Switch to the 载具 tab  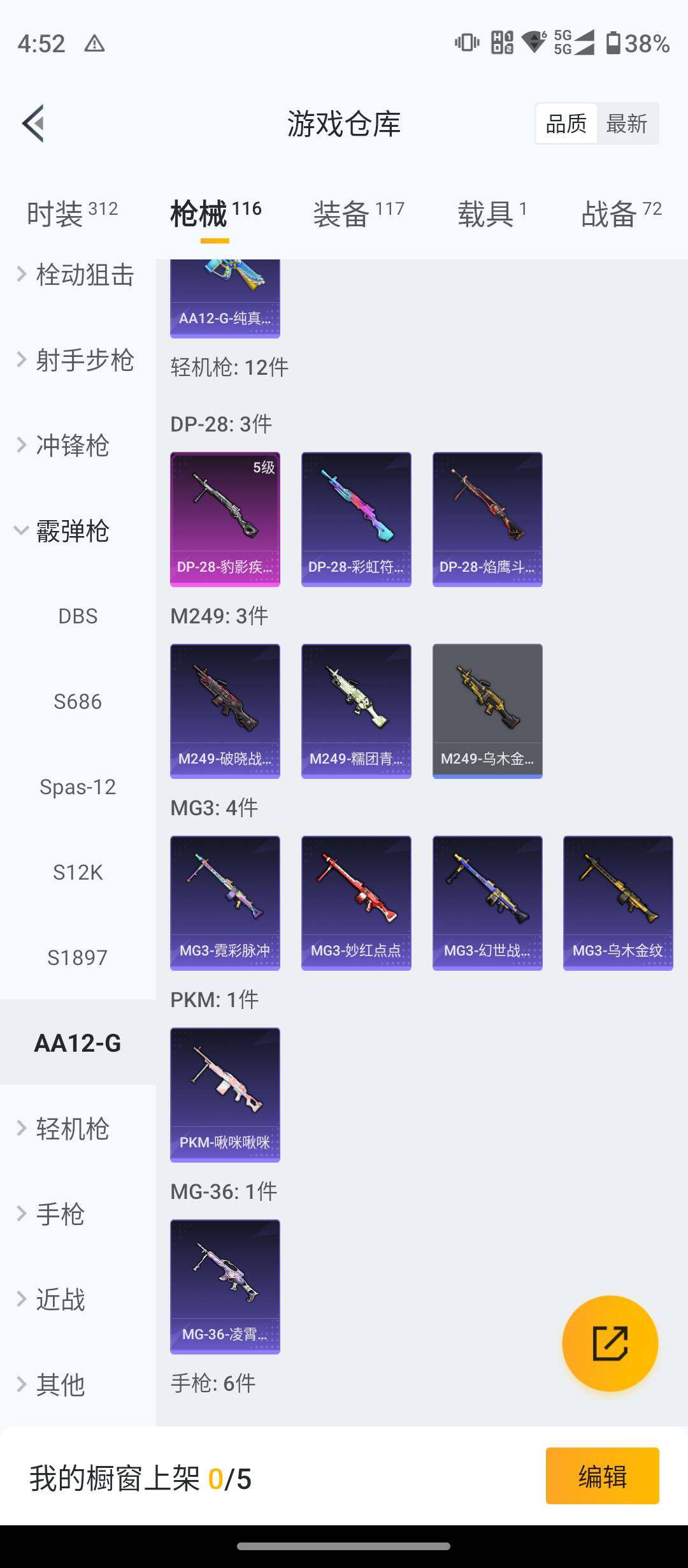pyautogui.click(x=492, y=214)
